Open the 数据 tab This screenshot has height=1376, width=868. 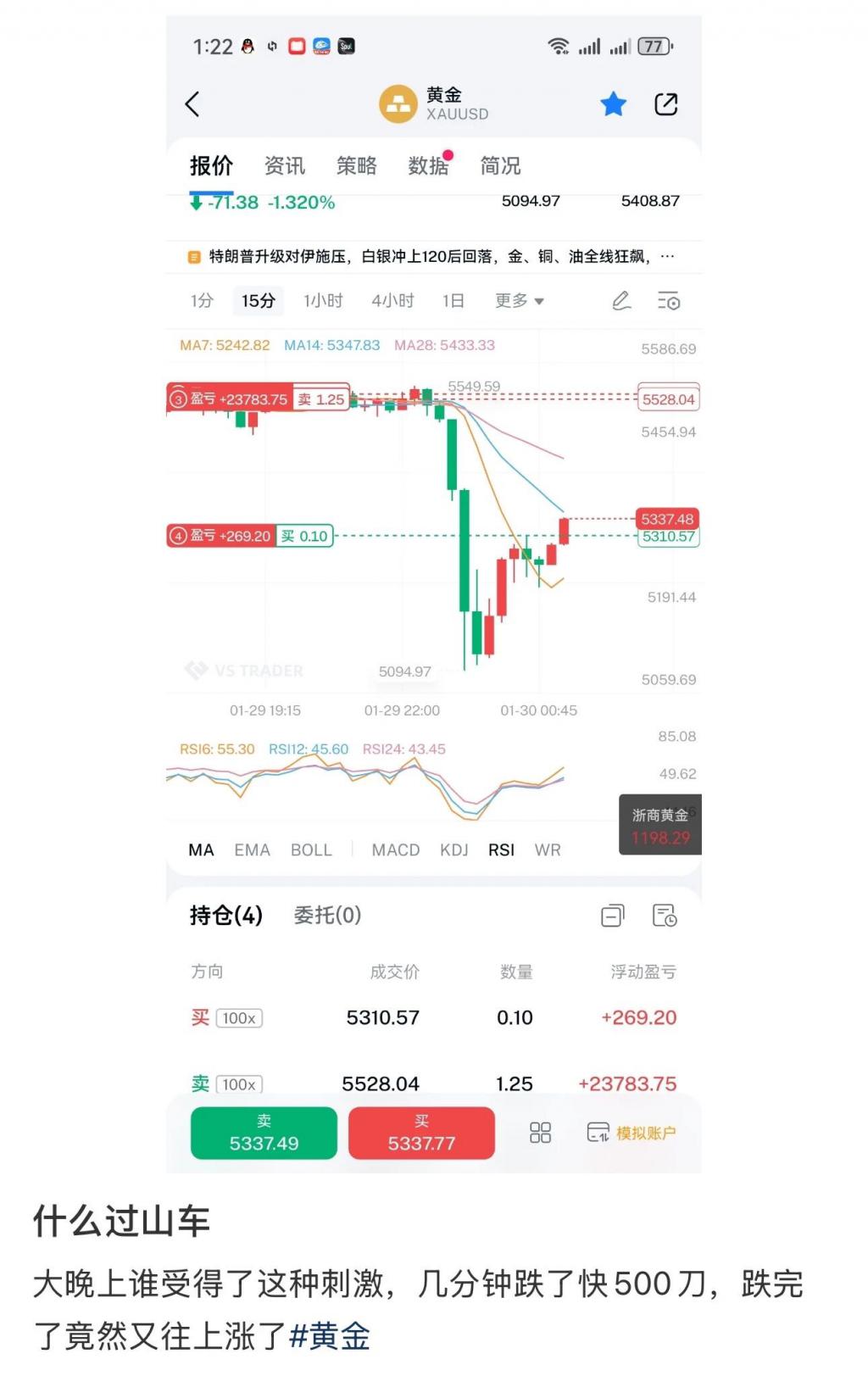click(x=426, y=166)
